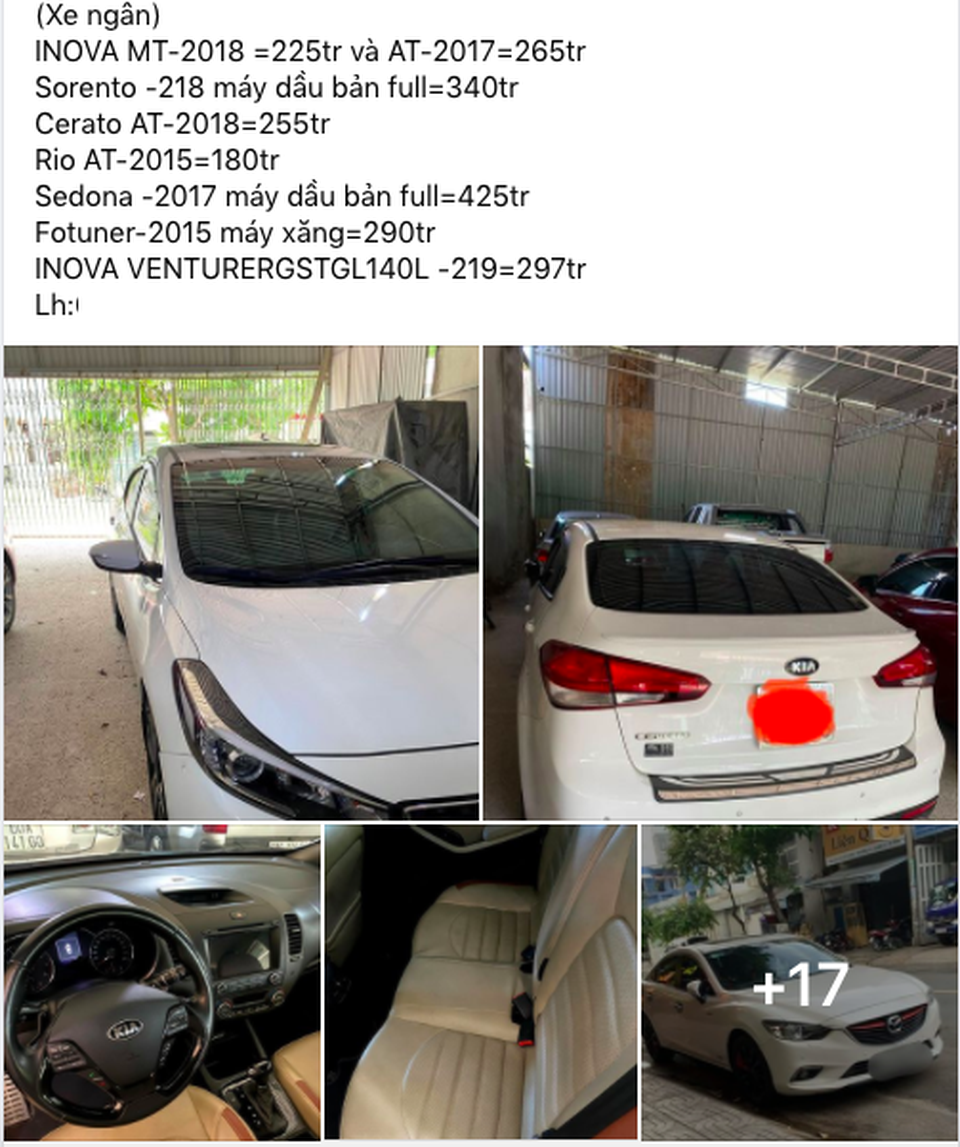Open the rear seat interior photo

point(480,982)
